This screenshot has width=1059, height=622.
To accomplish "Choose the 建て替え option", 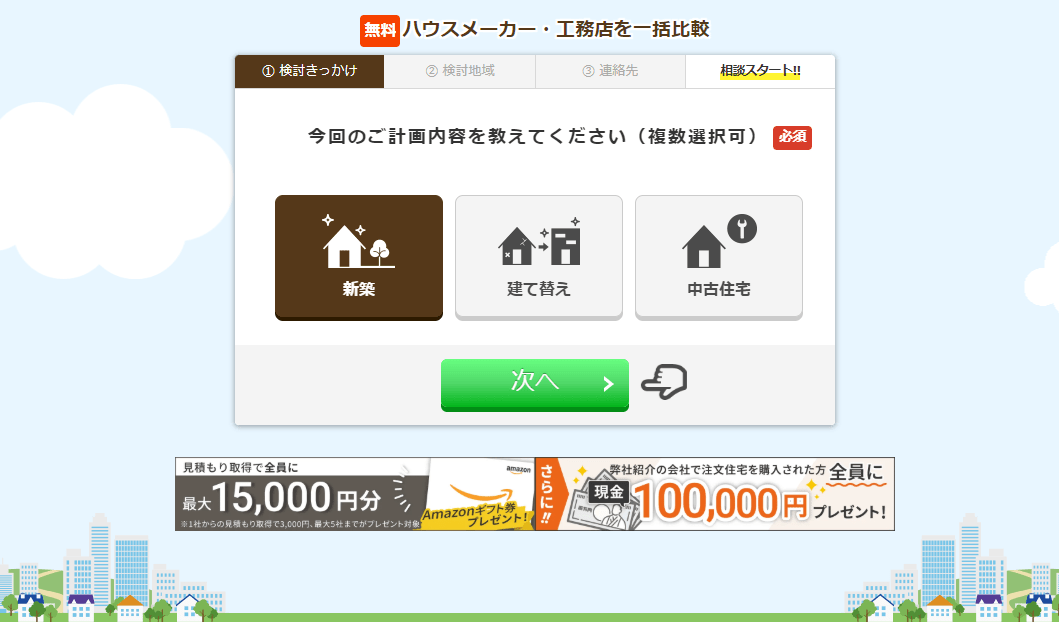I will [x=538, y=257].
